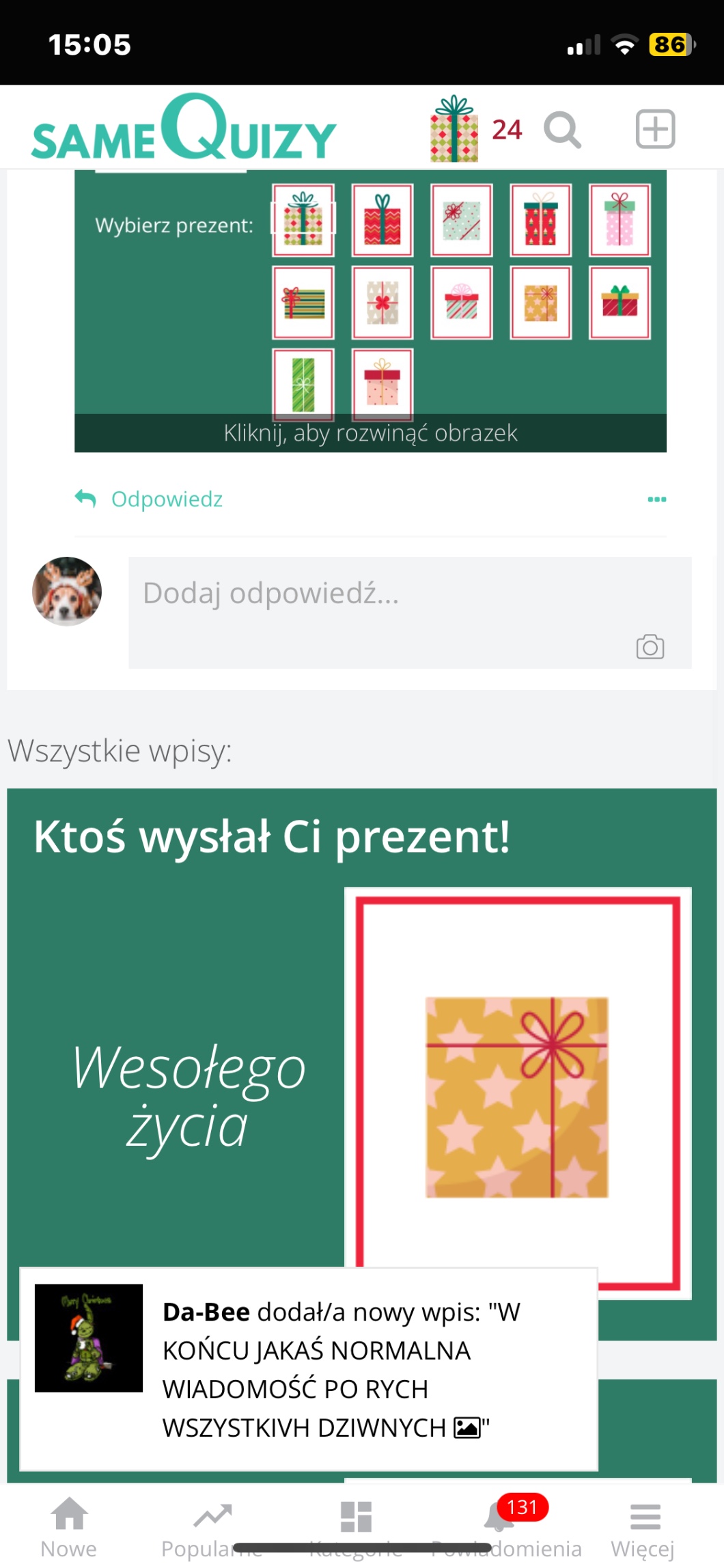This screenshot has width=724, height=1568.
Task: Attach a photo with the camera icon
Action: coord(650,646)
